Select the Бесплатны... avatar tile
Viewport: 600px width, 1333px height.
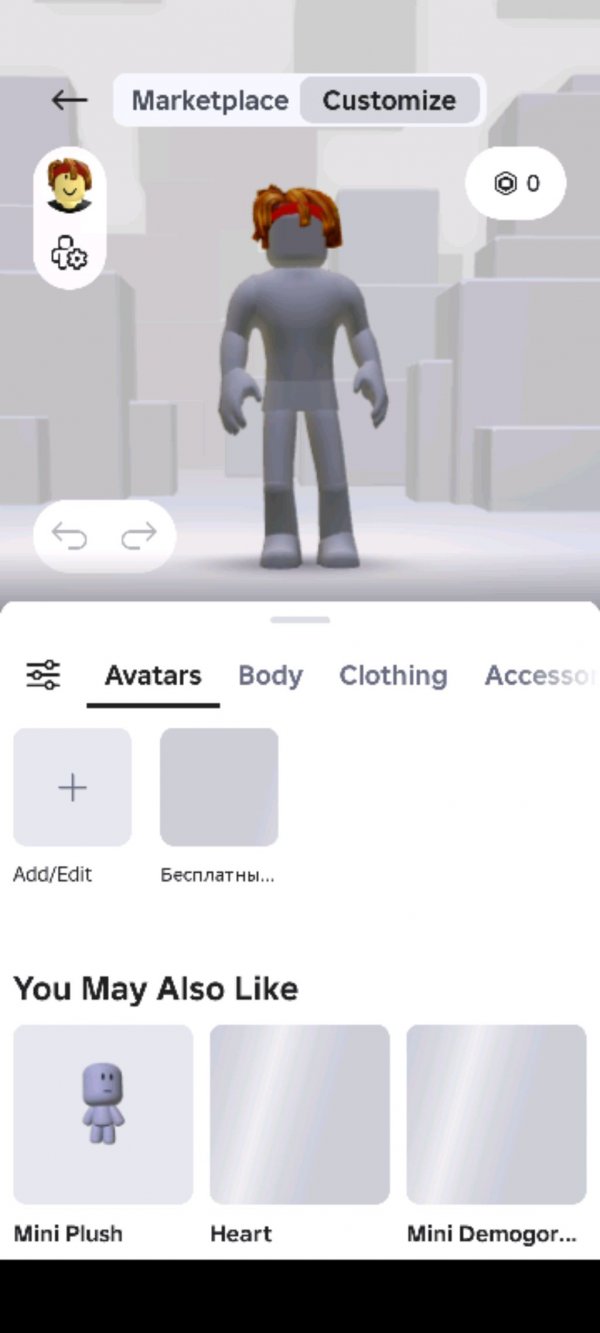[219, 787]
